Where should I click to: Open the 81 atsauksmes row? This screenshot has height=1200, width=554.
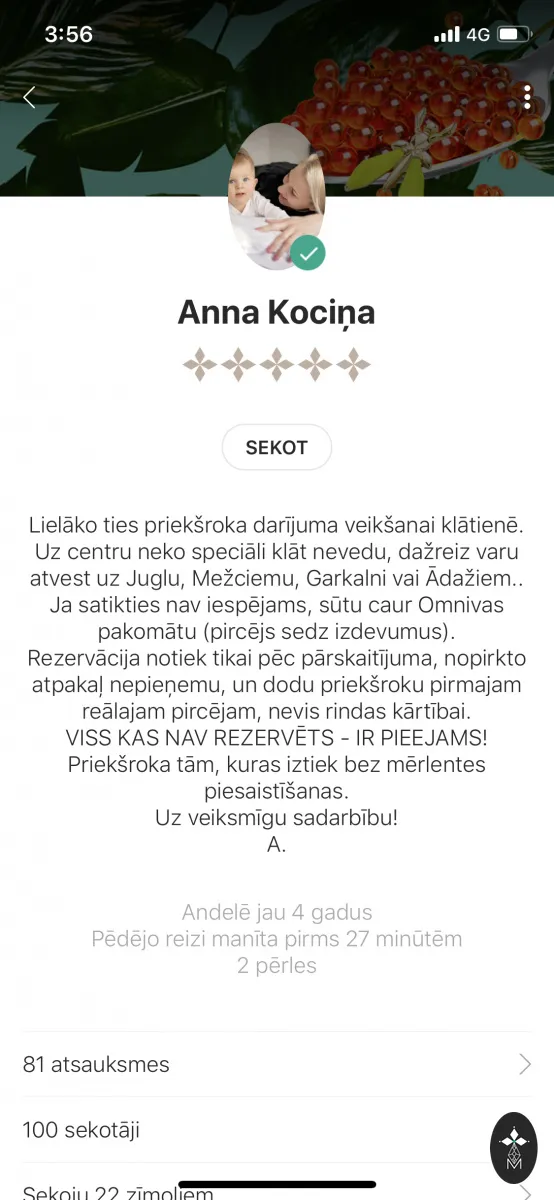277,1065
